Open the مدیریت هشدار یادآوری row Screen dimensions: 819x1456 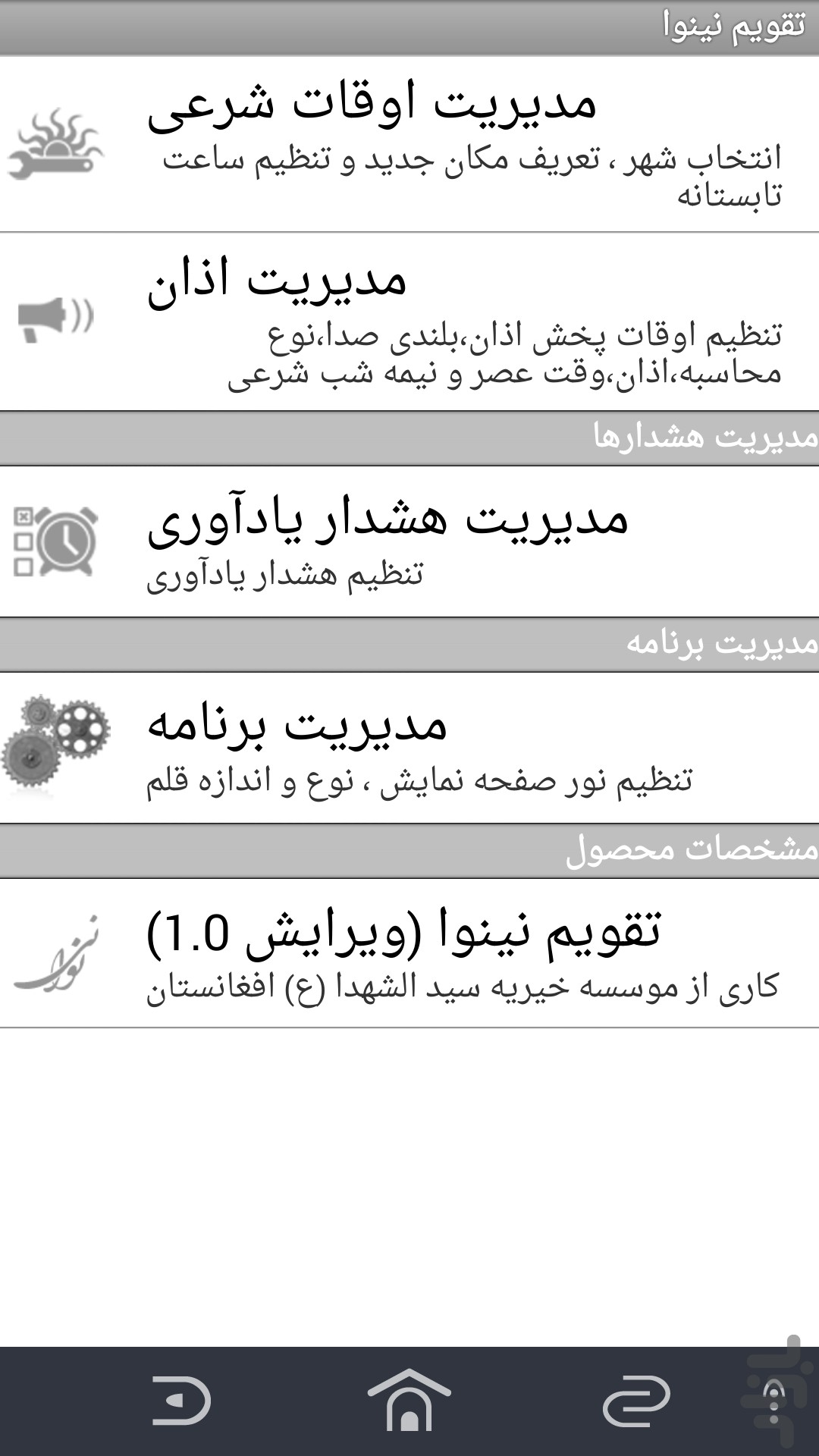tap(409, 541)
